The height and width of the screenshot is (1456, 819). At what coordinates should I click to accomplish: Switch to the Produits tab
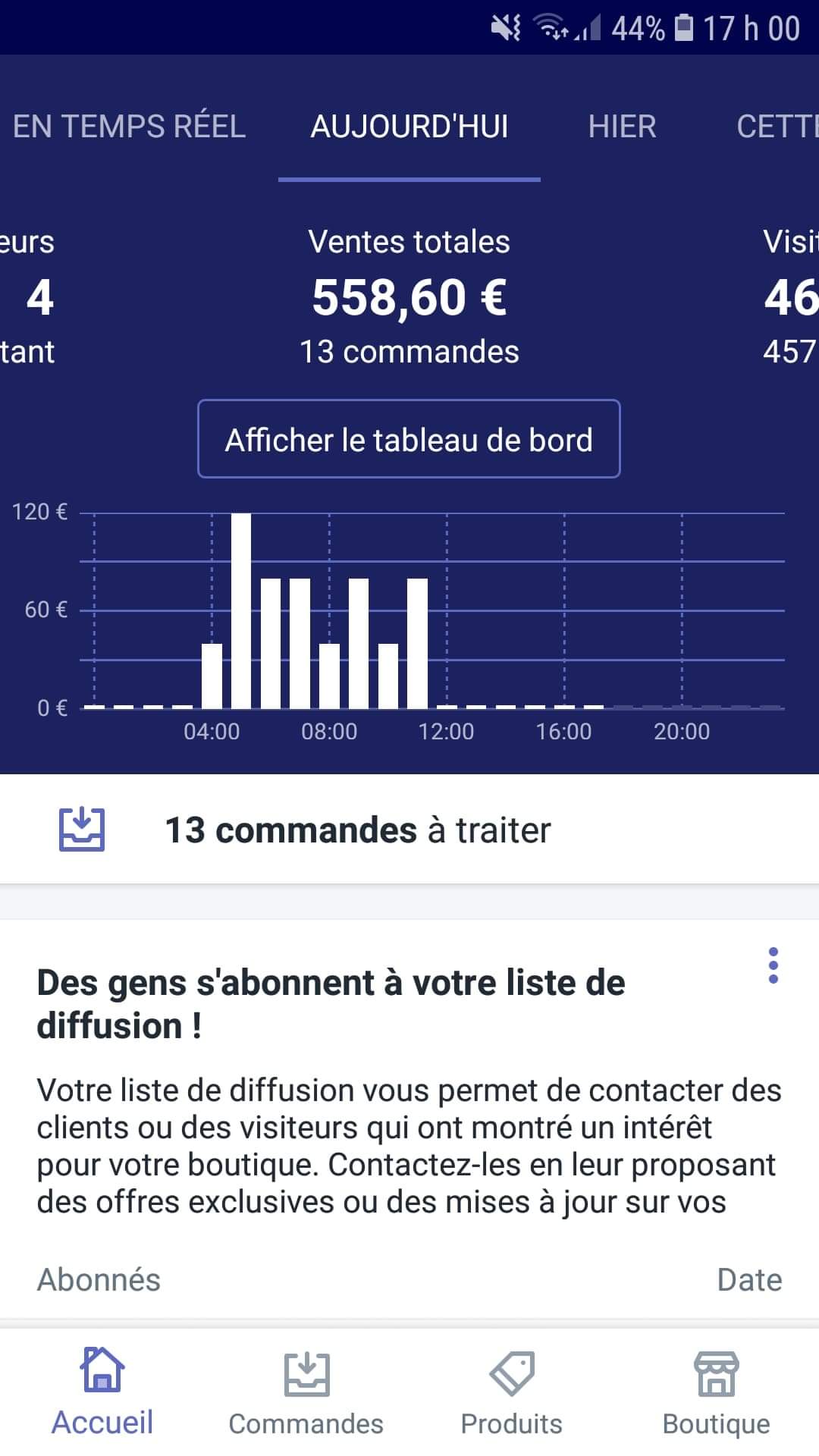[x=512, y=1392]
